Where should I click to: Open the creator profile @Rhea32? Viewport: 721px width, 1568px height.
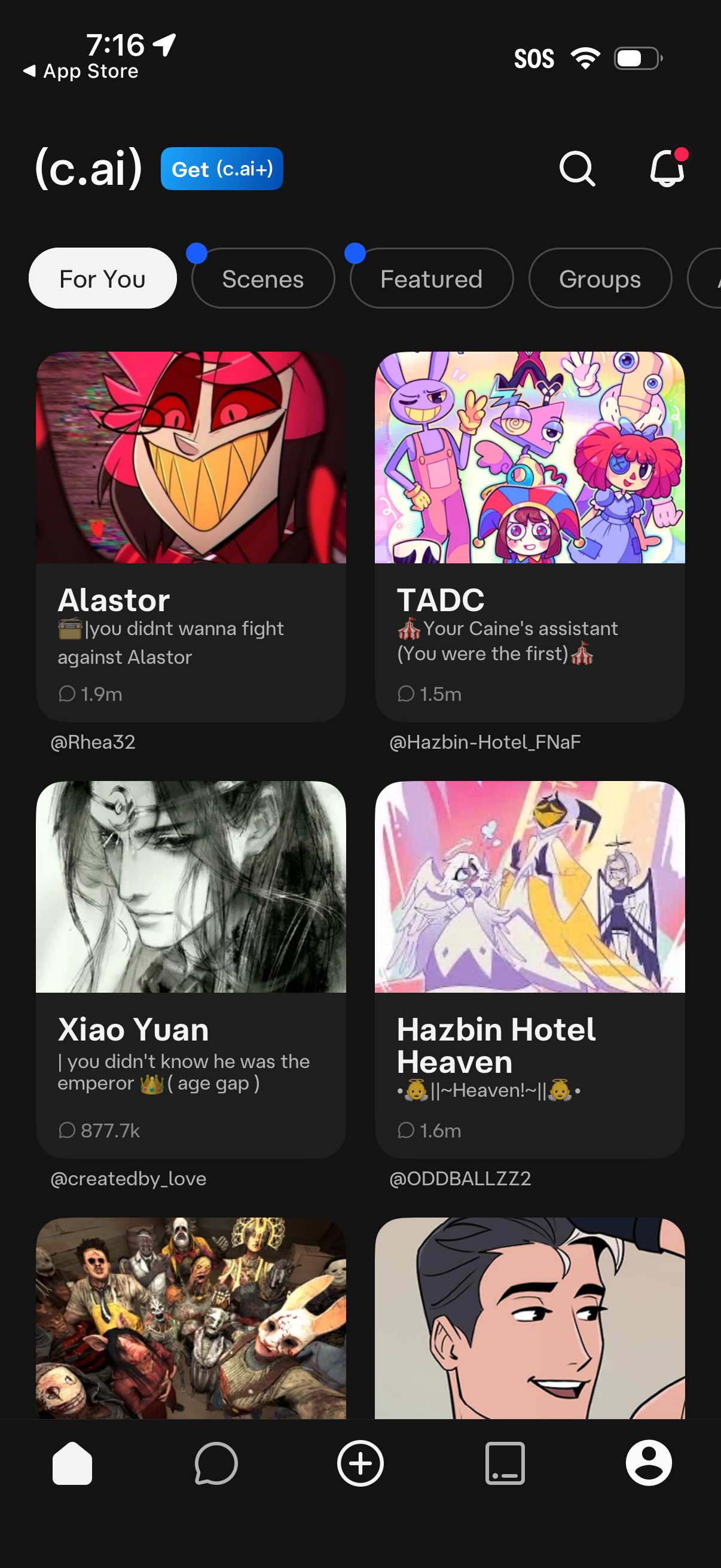click(x=93, y=742)
